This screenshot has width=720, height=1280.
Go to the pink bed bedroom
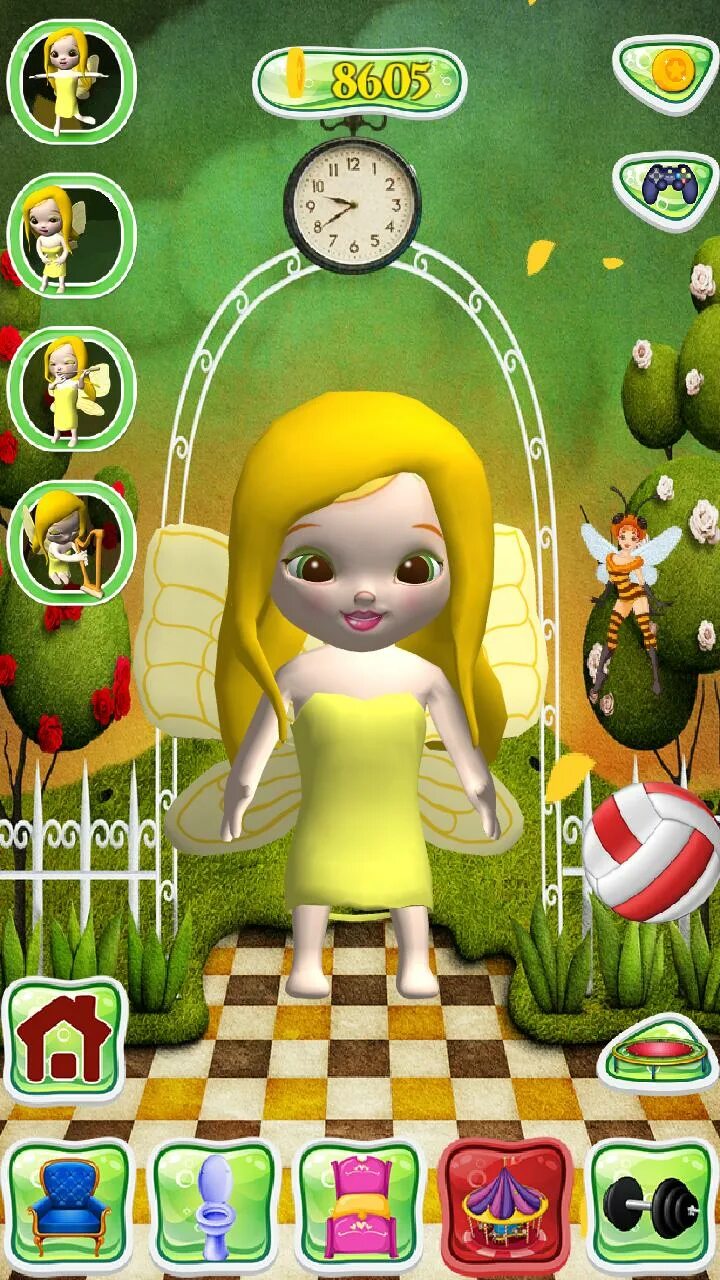tap(360, 1205)
